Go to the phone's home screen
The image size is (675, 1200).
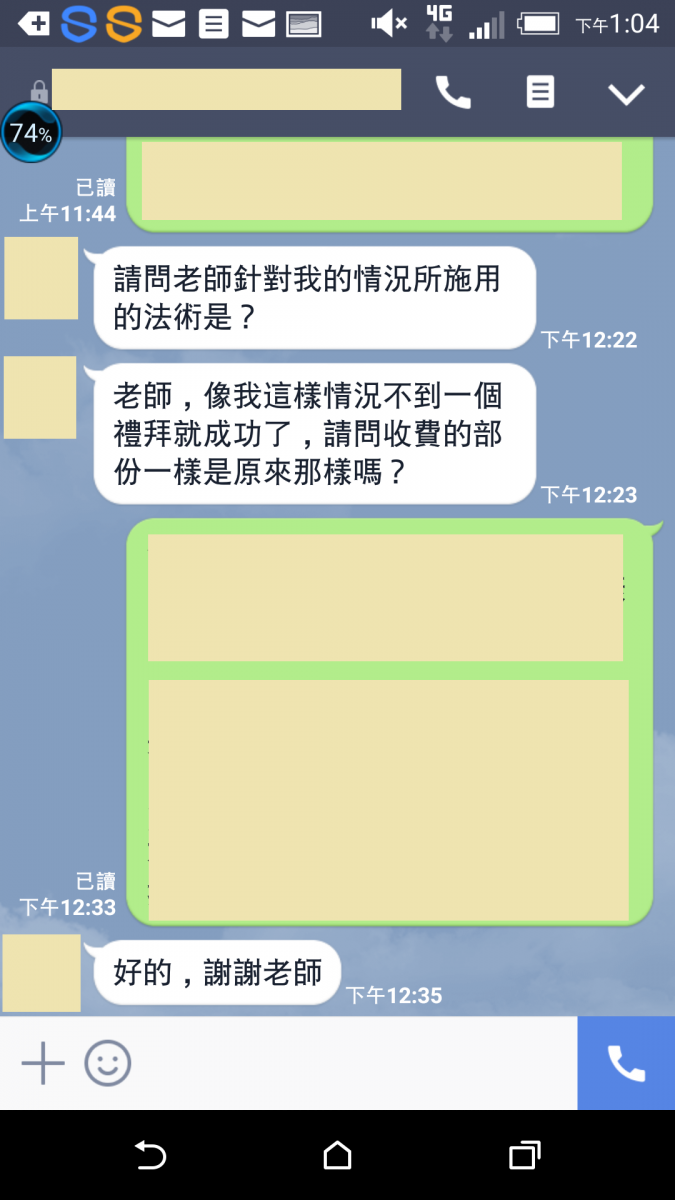pyautogui.click(x=338, y=1156)
